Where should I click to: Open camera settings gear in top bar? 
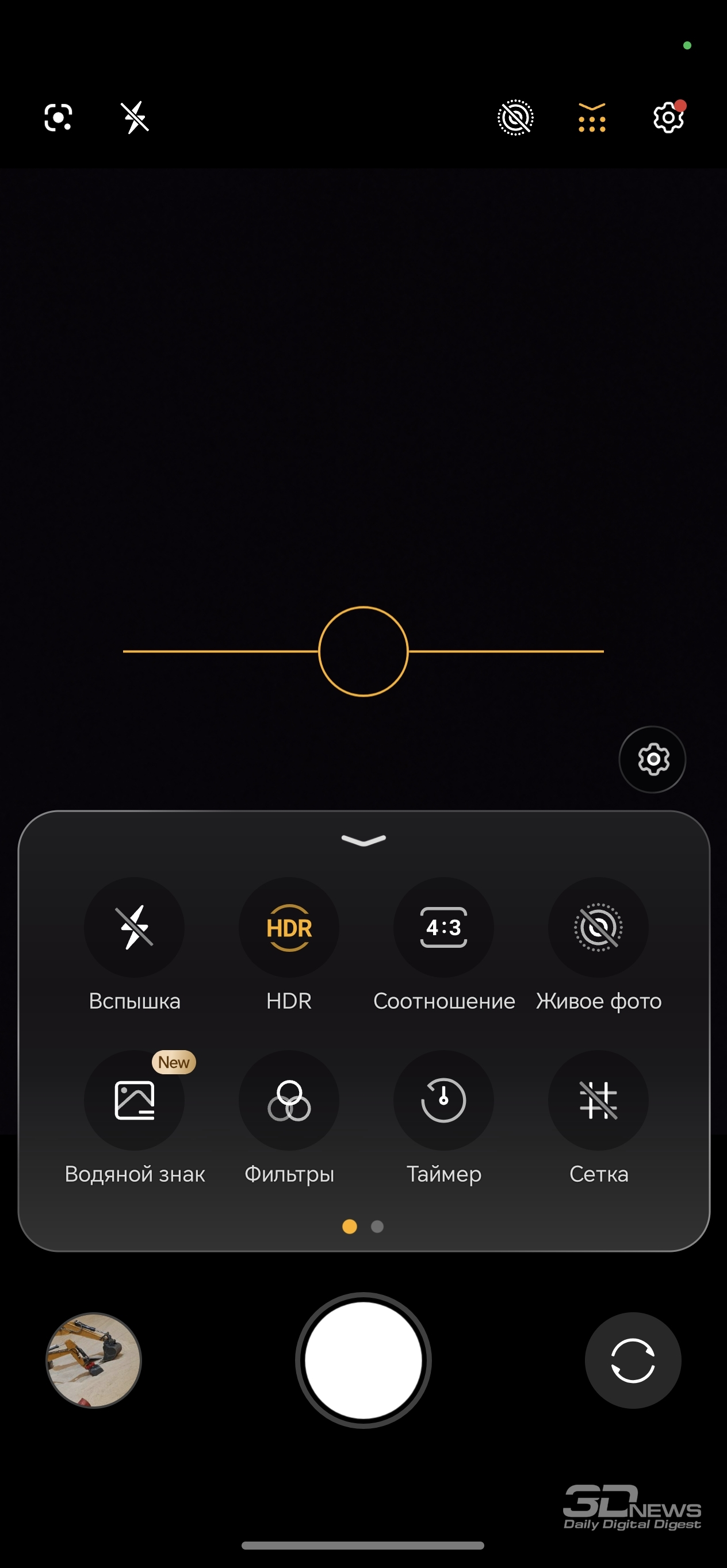(668, 117)
